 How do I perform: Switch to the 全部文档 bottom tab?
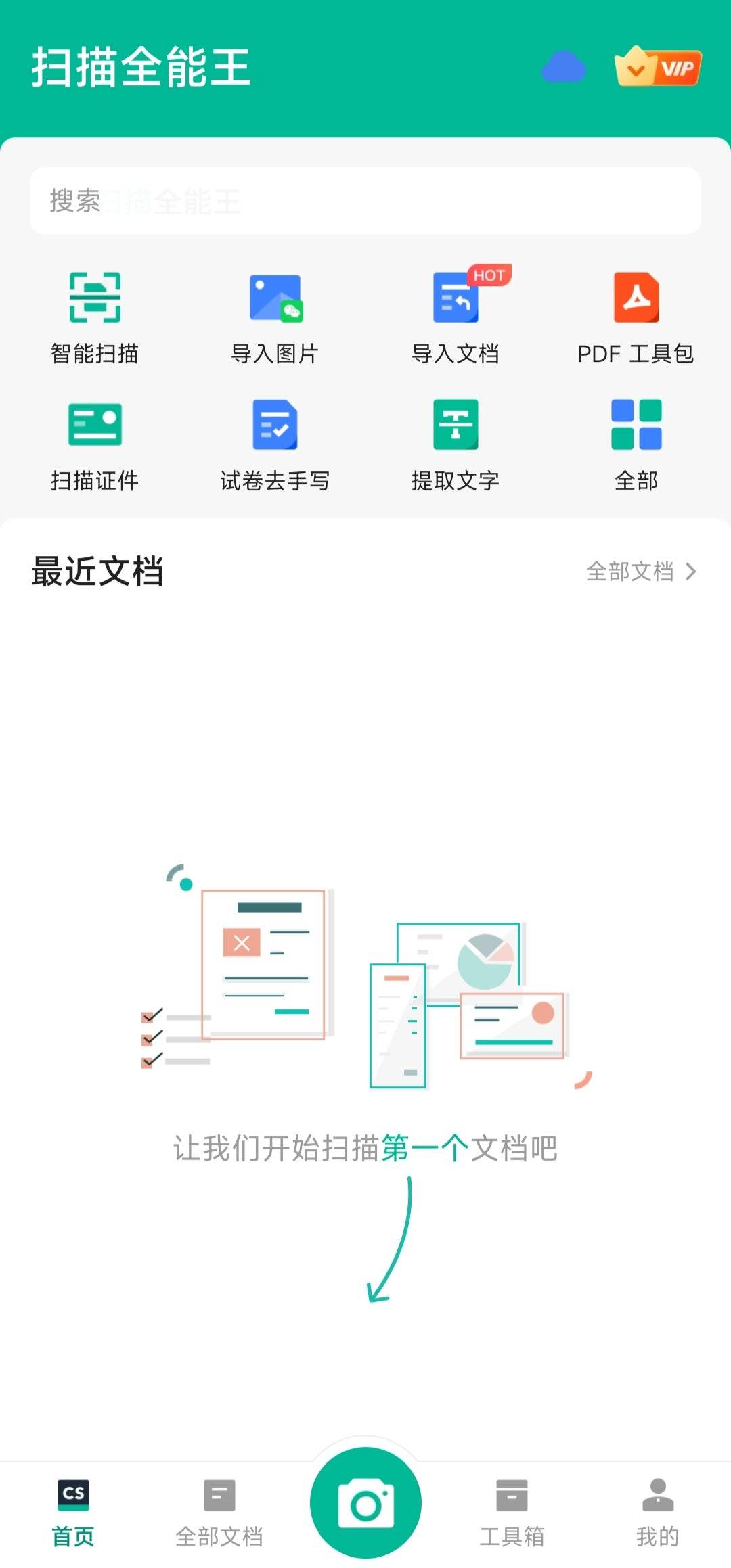[x=219, y=1513]
